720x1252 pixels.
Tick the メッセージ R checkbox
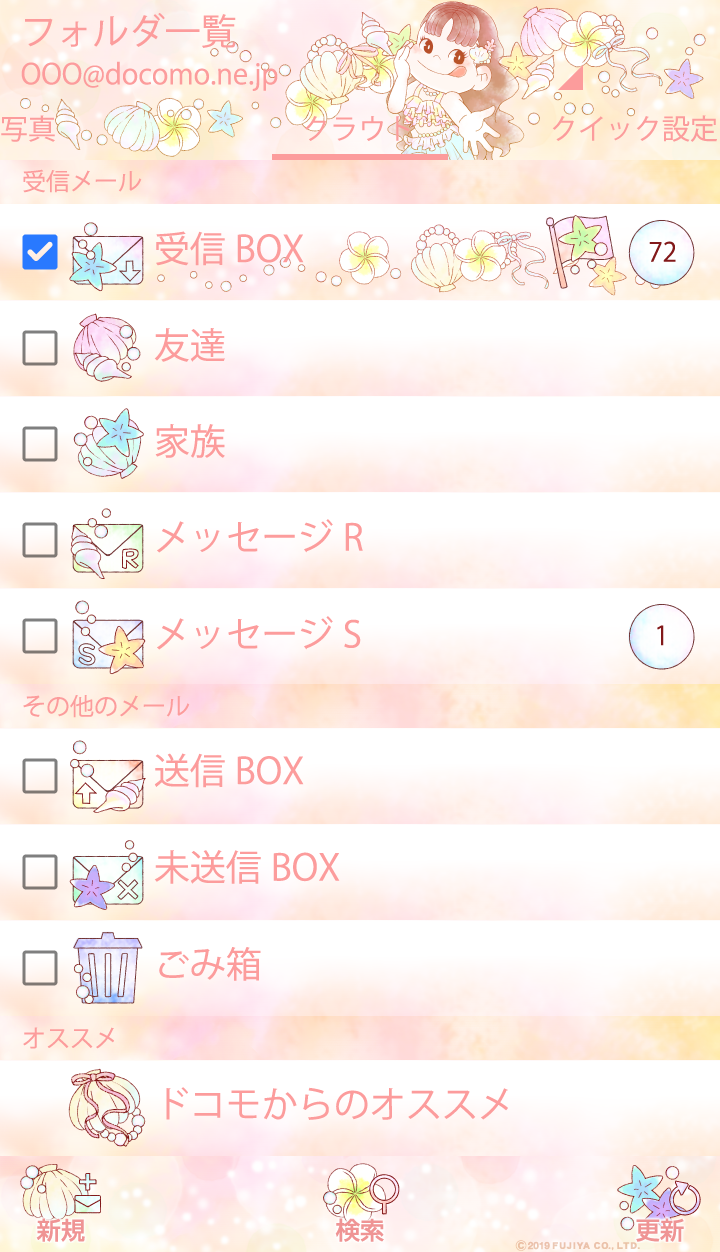(x=40, y=539)
